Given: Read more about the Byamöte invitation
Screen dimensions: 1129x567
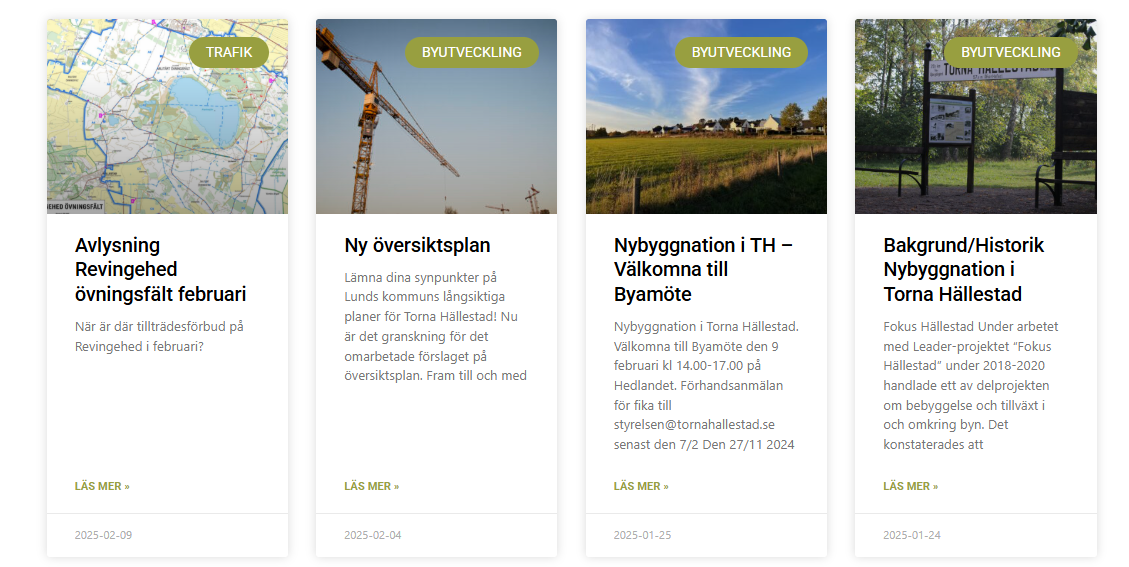Looking at the screenshot, I should coord(641,486).
